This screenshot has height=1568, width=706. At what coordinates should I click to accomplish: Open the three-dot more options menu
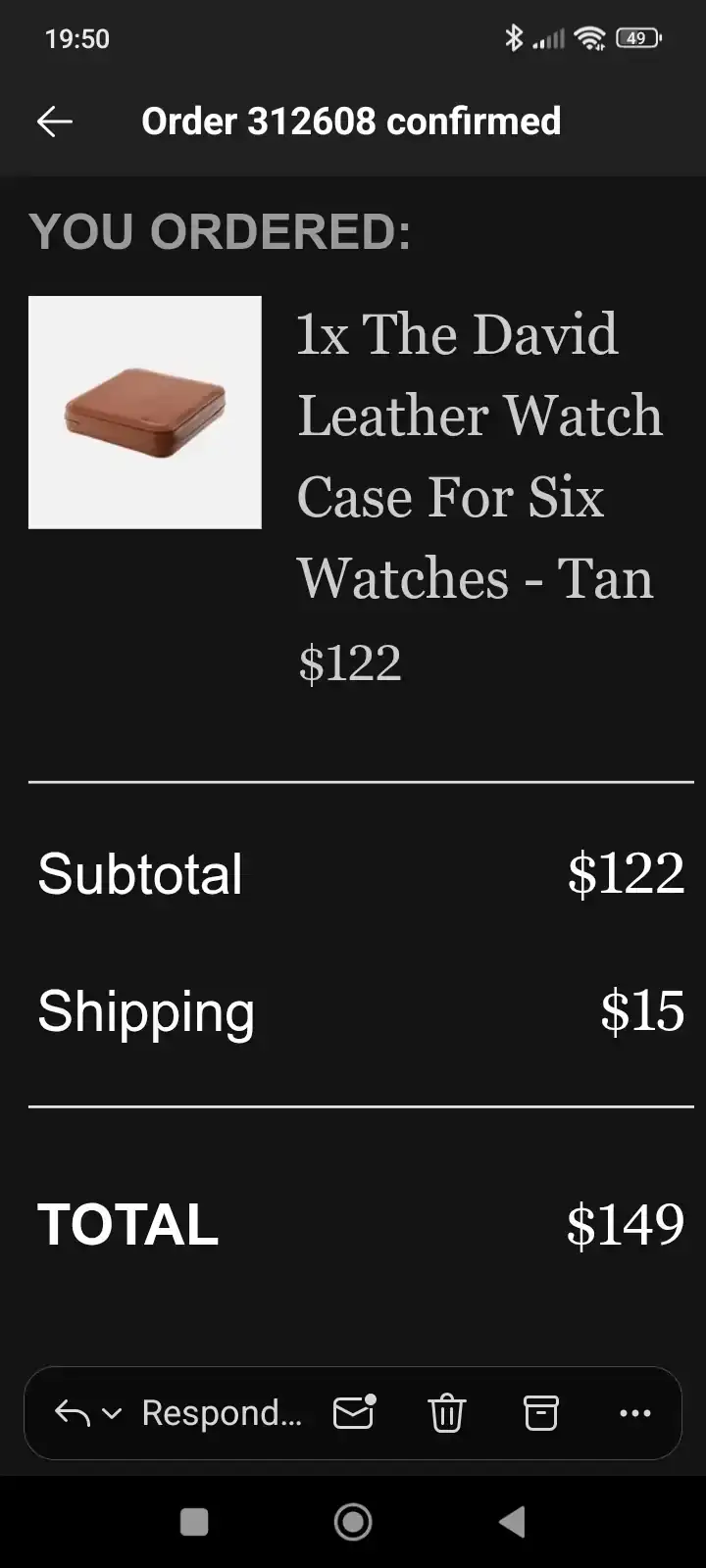click(x=634, y=1413)
